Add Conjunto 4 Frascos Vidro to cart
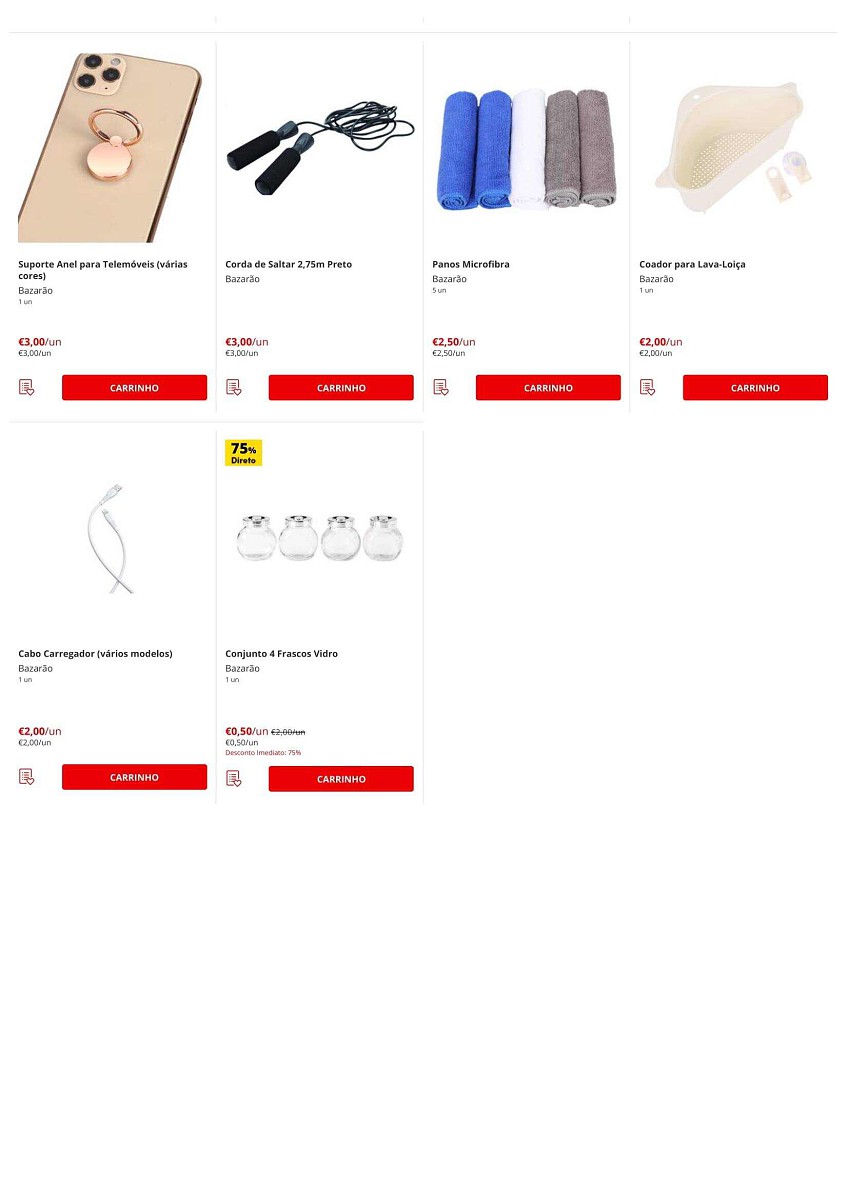 click(x=341, y=779)
